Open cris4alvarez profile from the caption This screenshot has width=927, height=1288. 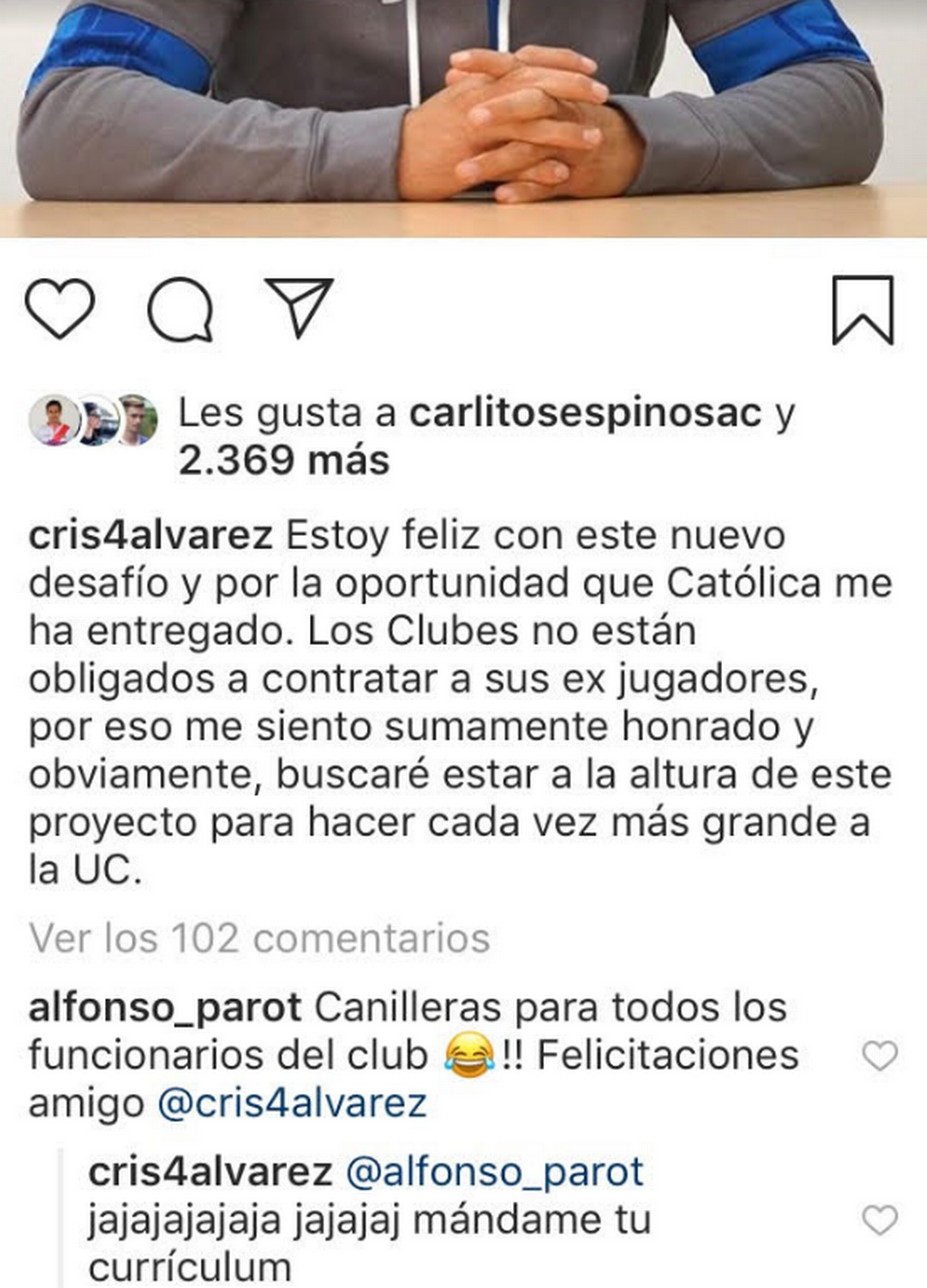150,536
